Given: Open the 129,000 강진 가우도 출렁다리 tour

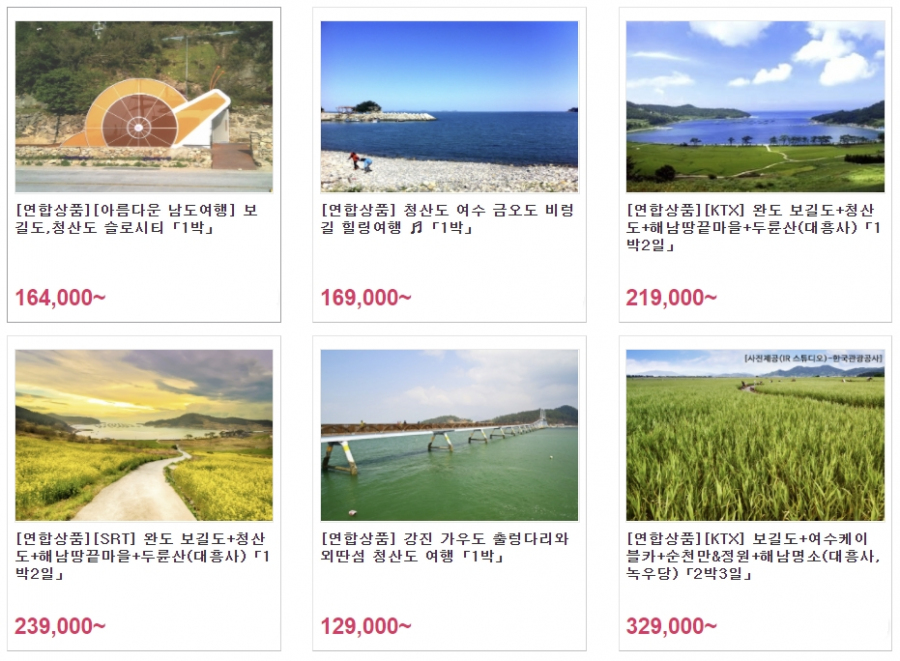Looking at the screenshot, I should 449,435.
